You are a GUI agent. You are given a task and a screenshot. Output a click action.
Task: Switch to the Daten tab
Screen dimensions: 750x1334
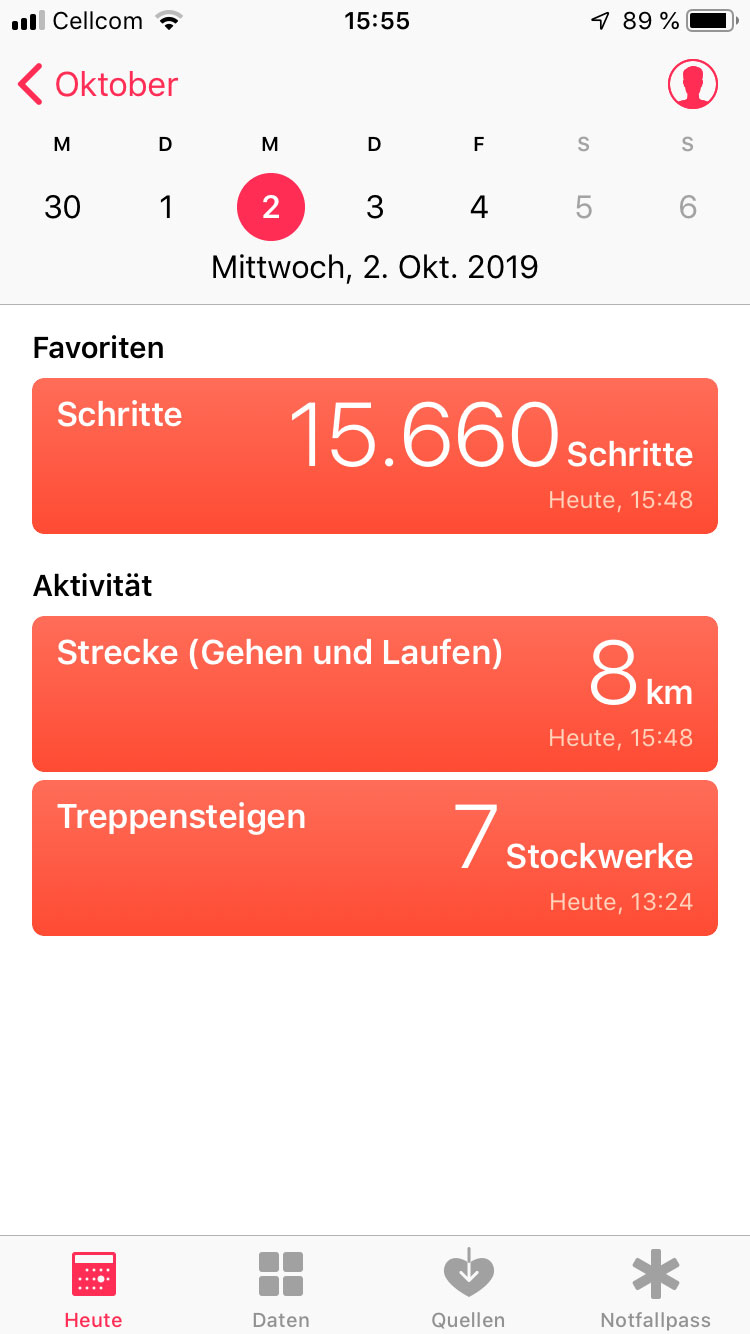281,1288
